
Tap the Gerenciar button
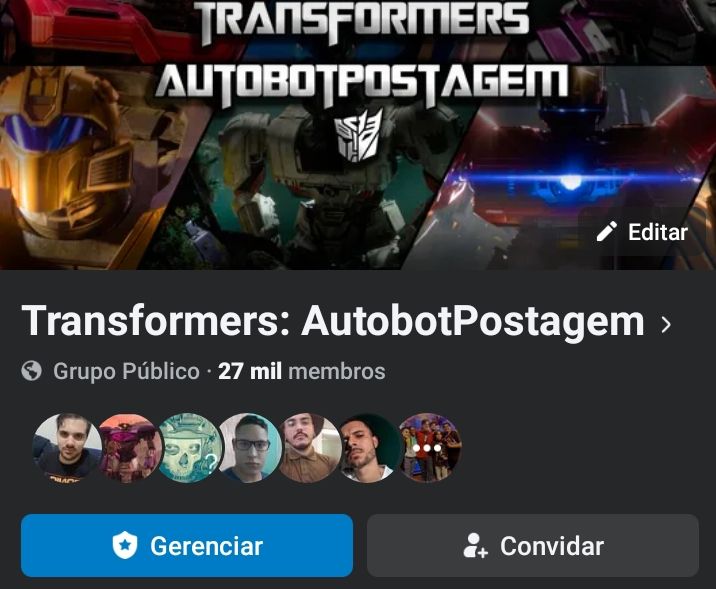click(187, 546)
